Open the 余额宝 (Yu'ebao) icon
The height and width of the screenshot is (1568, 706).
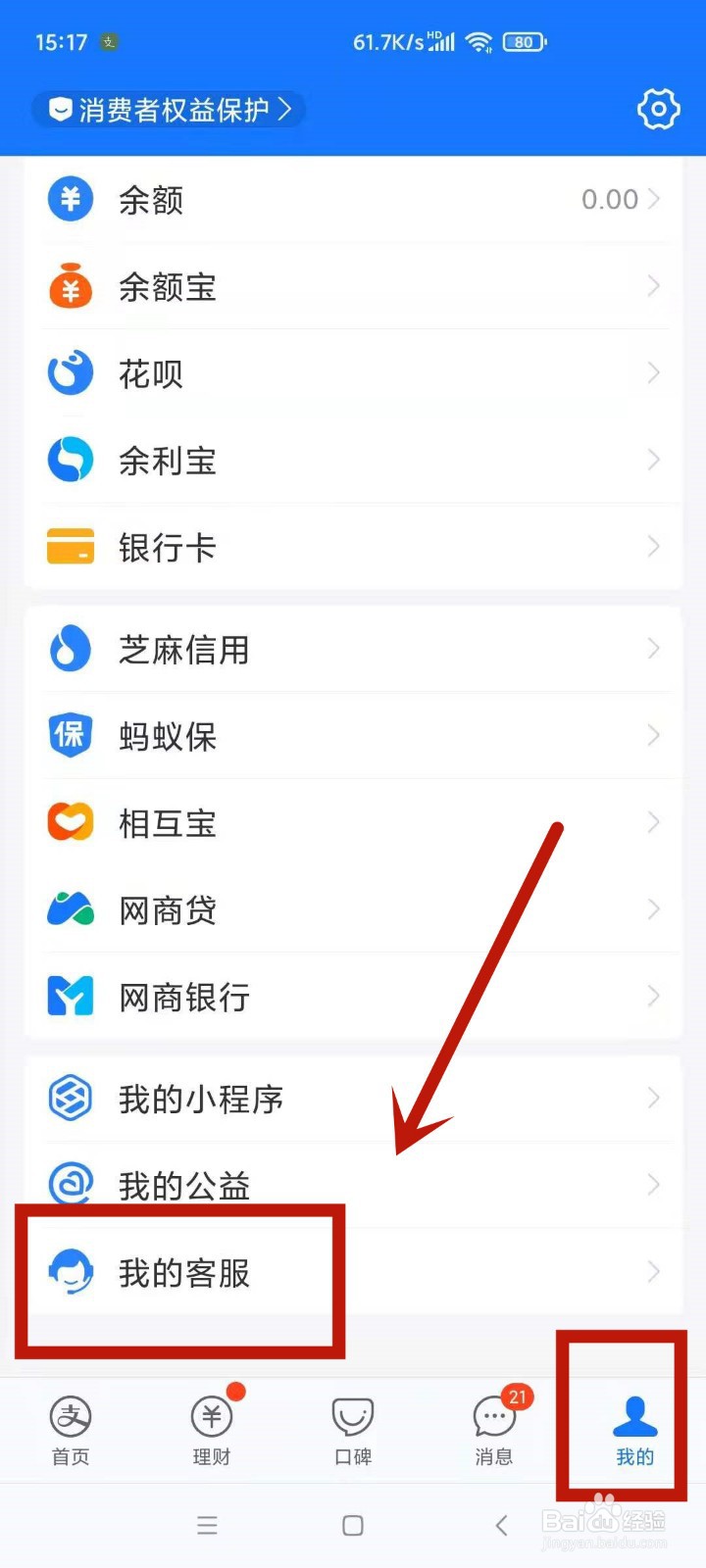pyautogui.click(x=70, y=286)
